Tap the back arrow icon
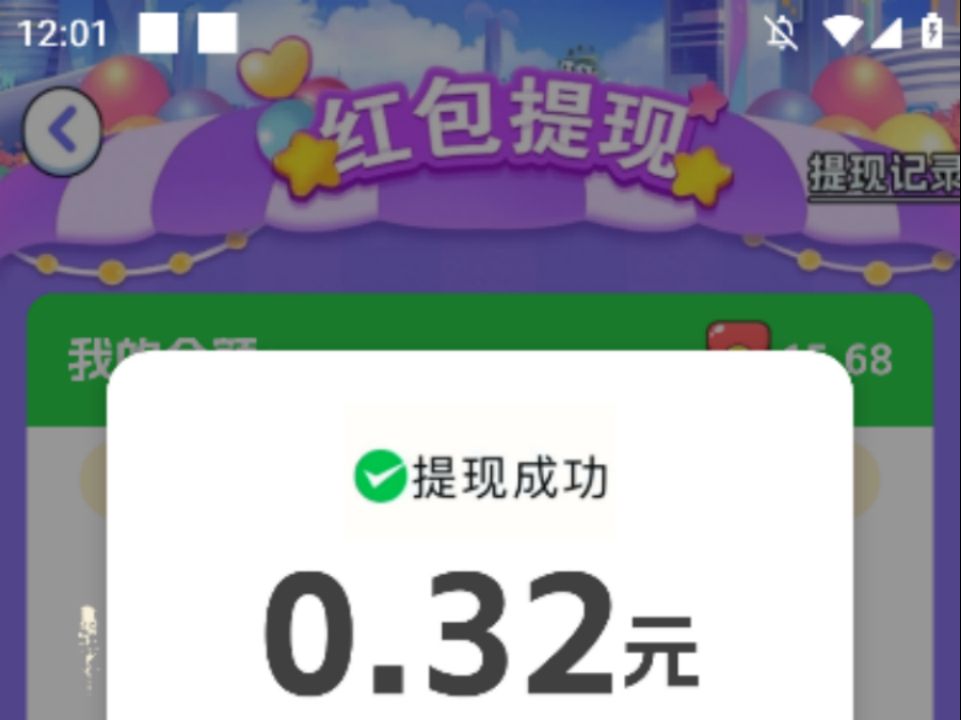The image size is (961, 720). [62, 131]
